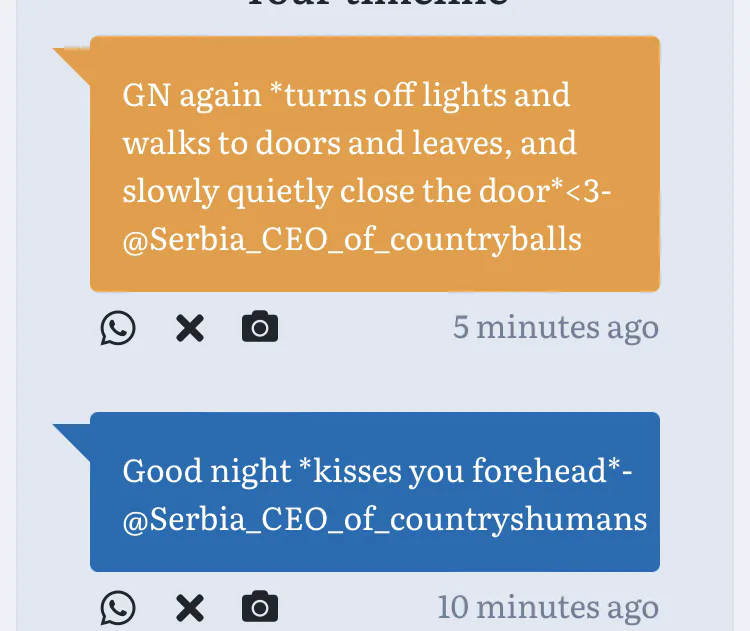Share the Good night message on X
This screenshot has height=631, width=750.
[190, 608]
